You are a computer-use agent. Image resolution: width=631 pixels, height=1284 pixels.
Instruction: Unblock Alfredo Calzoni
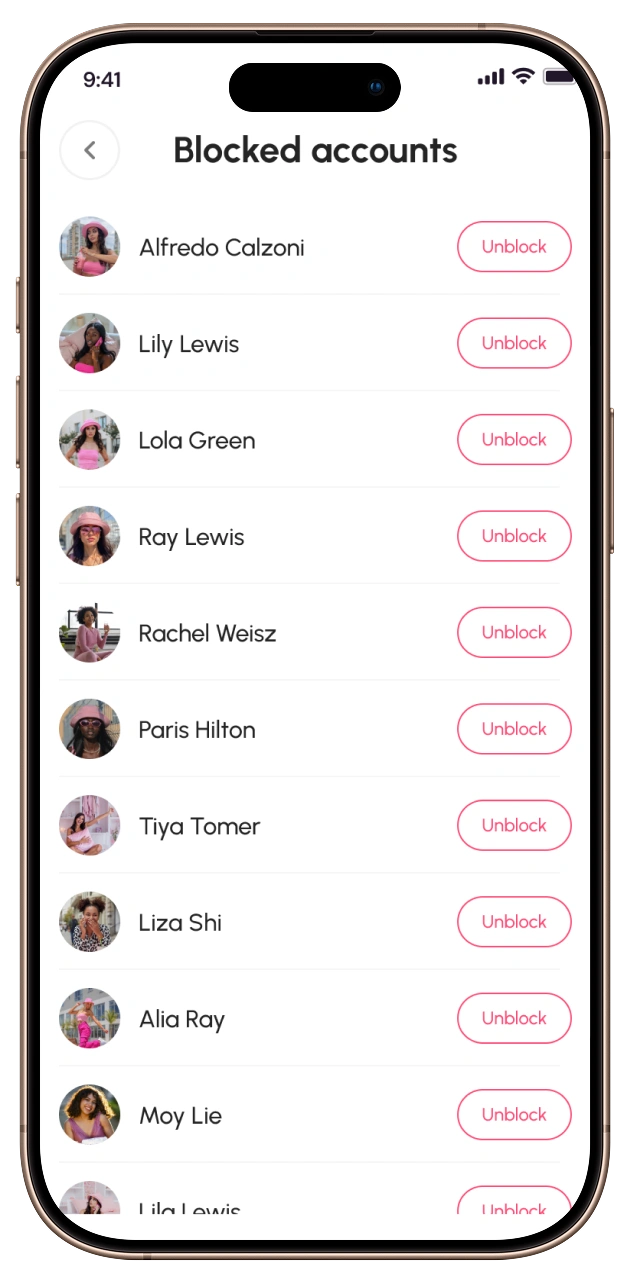[514, 247]
